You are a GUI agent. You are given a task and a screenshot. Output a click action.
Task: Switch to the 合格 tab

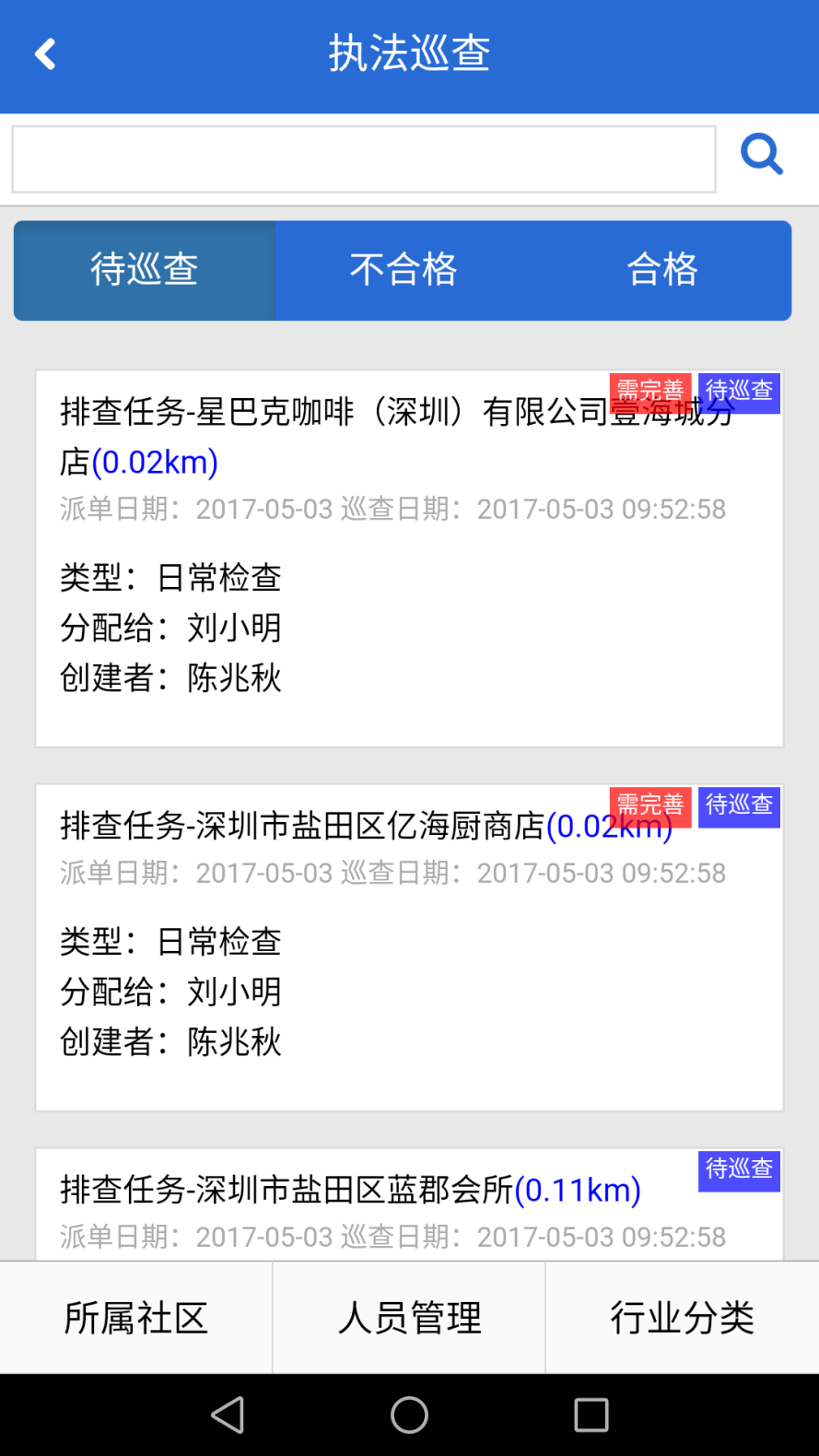(662, 270)
